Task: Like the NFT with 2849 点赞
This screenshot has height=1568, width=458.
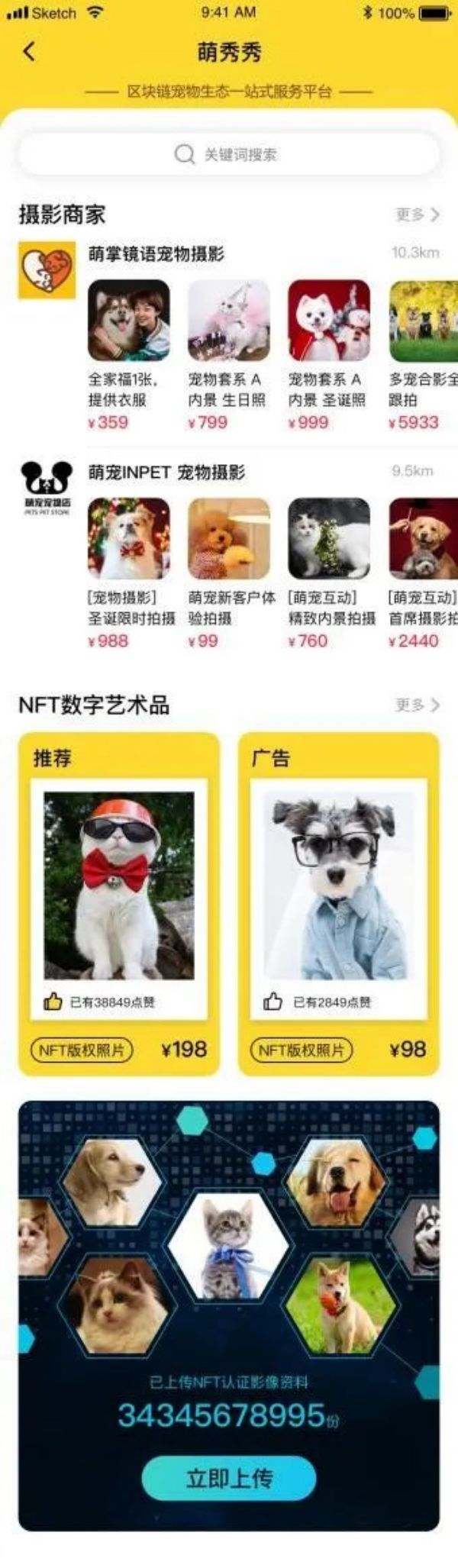Action: (273, 1002)
